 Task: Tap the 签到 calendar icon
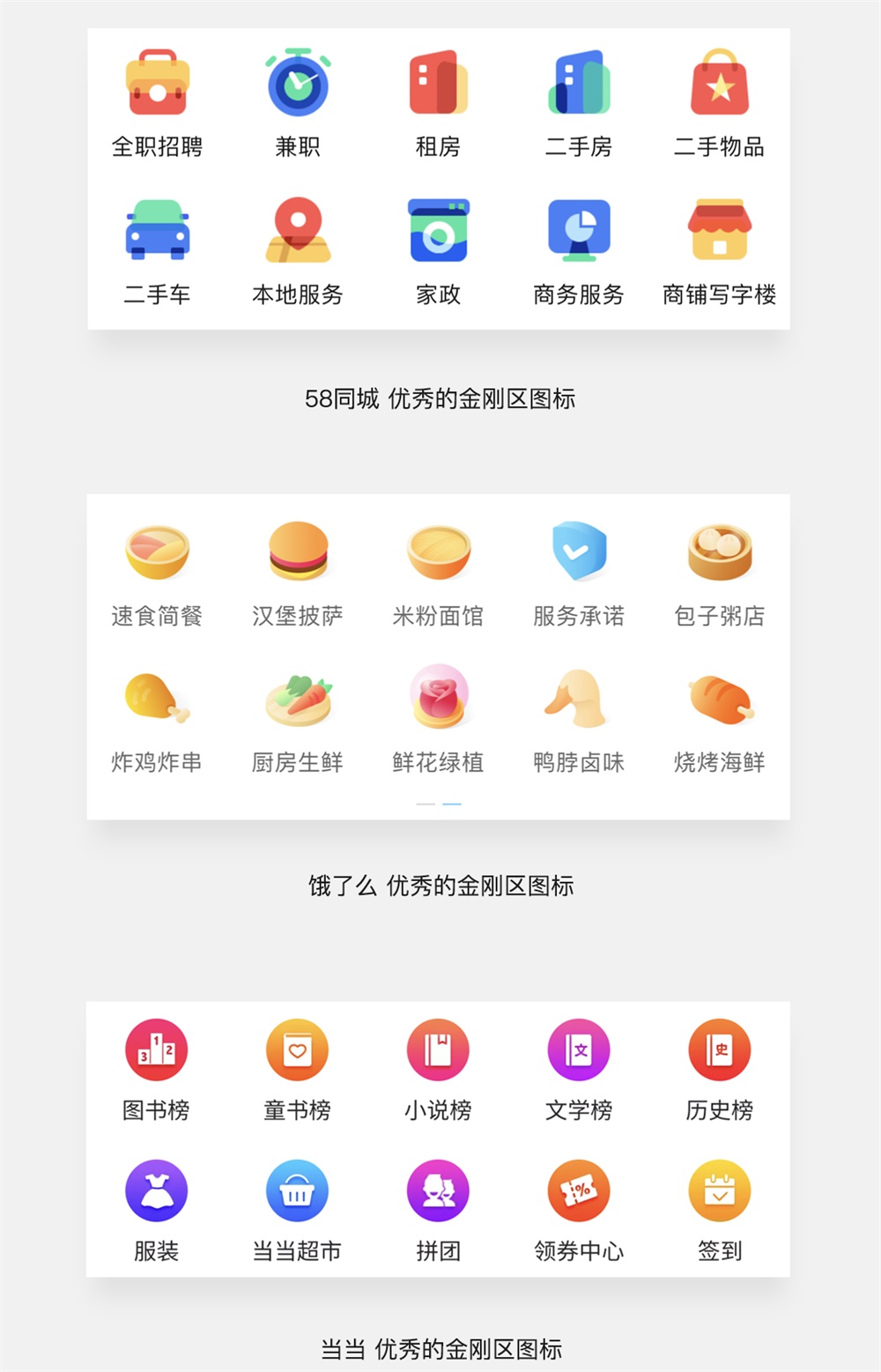click(x=719, y=1190)
